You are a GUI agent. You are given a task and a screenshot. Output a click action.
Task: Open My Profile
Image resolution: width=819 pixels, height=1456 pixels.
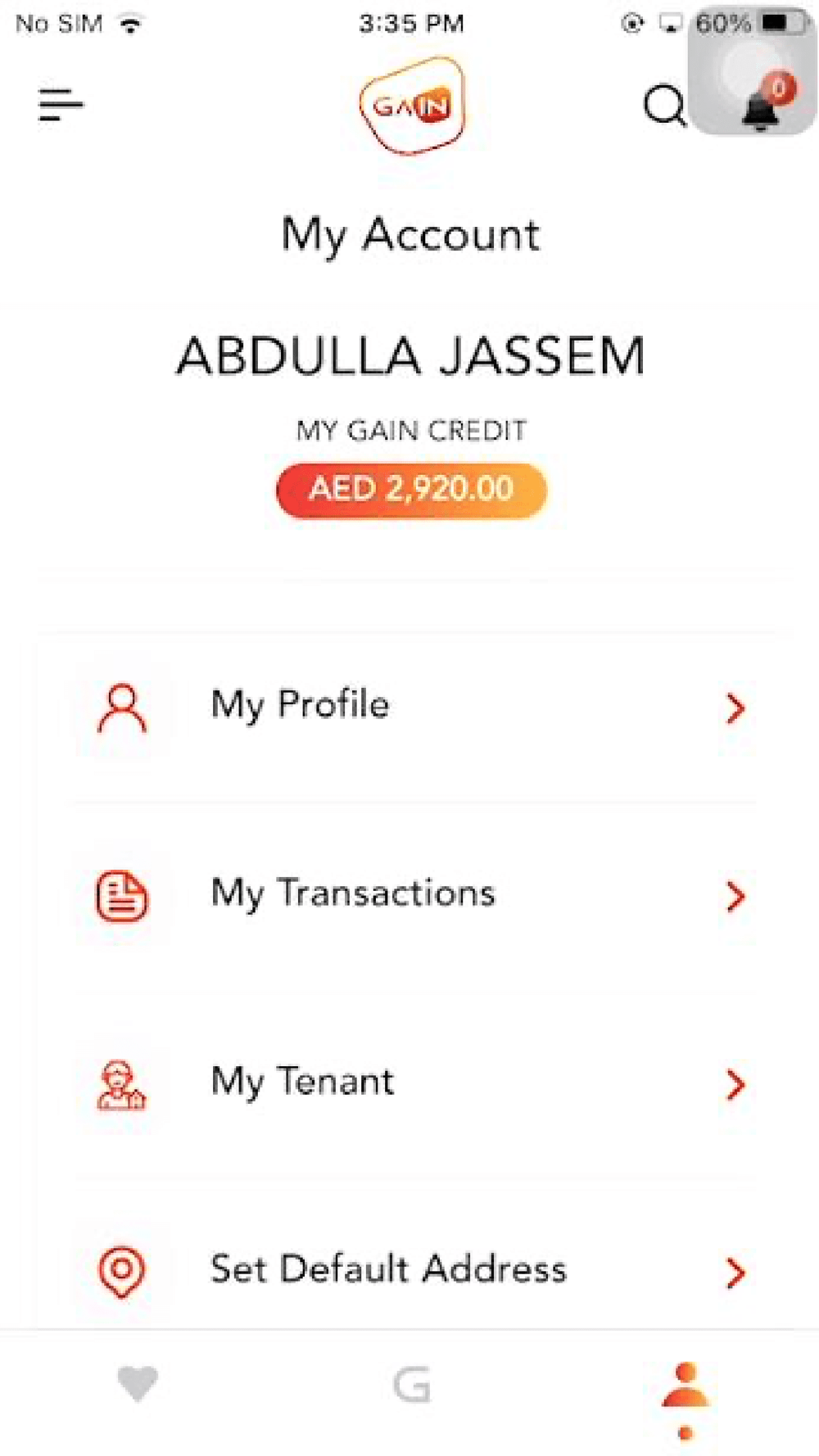tap(415, 708)
